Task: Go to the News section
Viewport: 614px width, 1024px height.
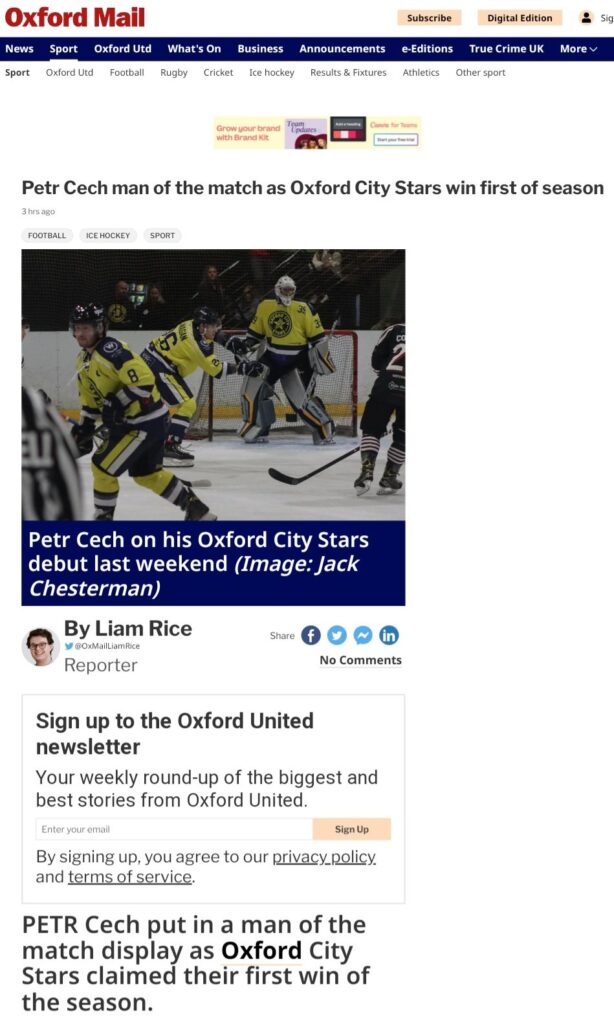Action: pos(19,49)
